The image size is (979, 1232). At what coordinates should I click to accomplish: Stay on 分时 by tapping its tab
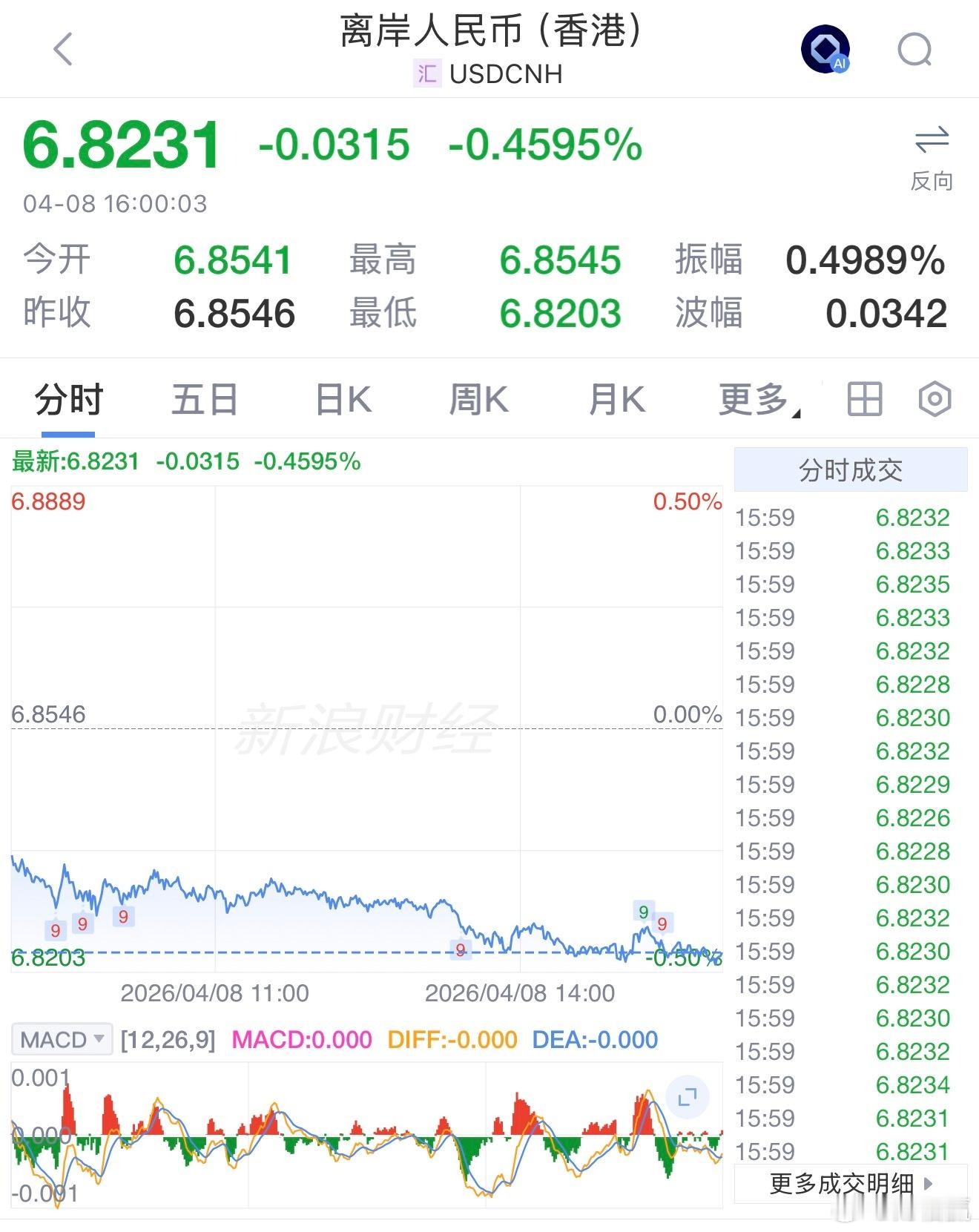pos(67,398)
